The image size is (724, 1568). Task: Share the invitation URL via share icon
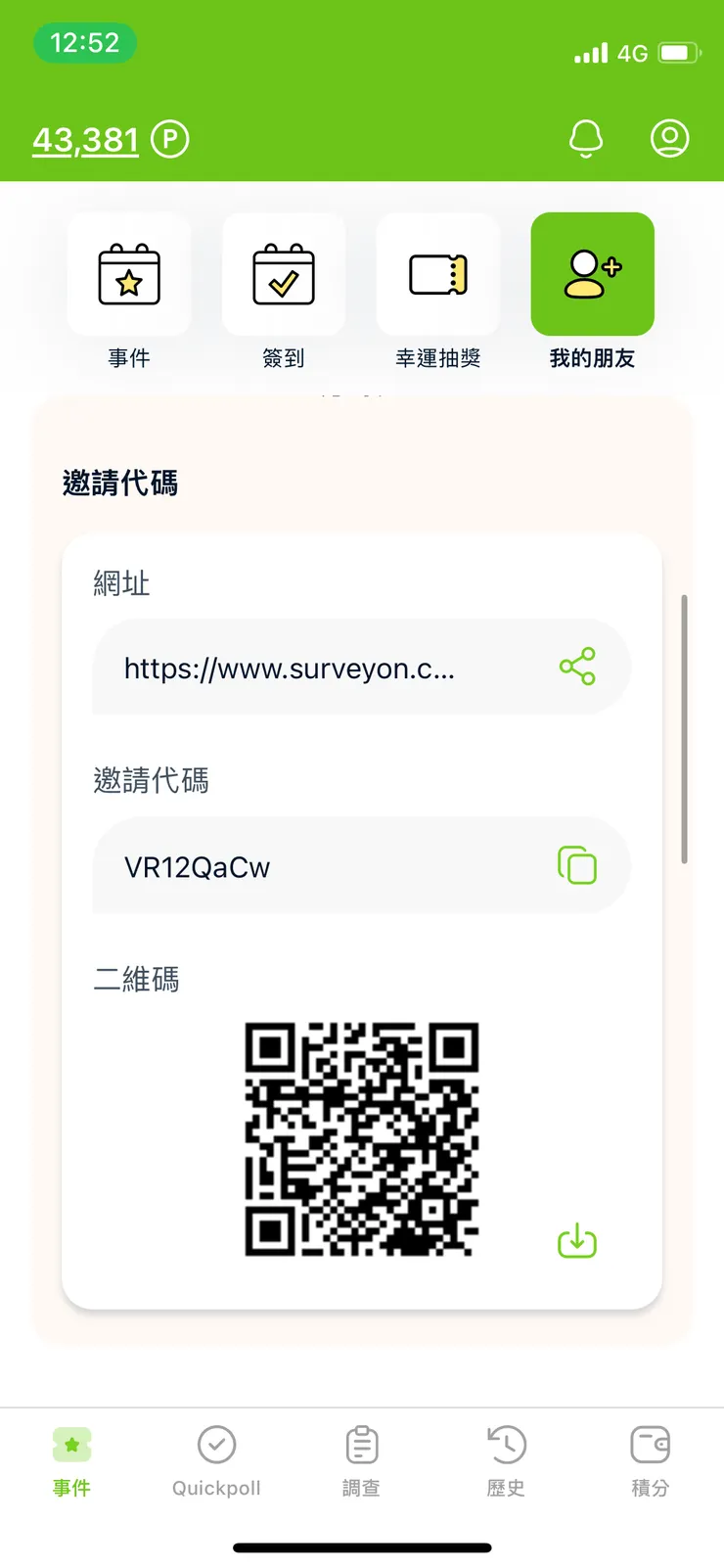tap(577, 667)
